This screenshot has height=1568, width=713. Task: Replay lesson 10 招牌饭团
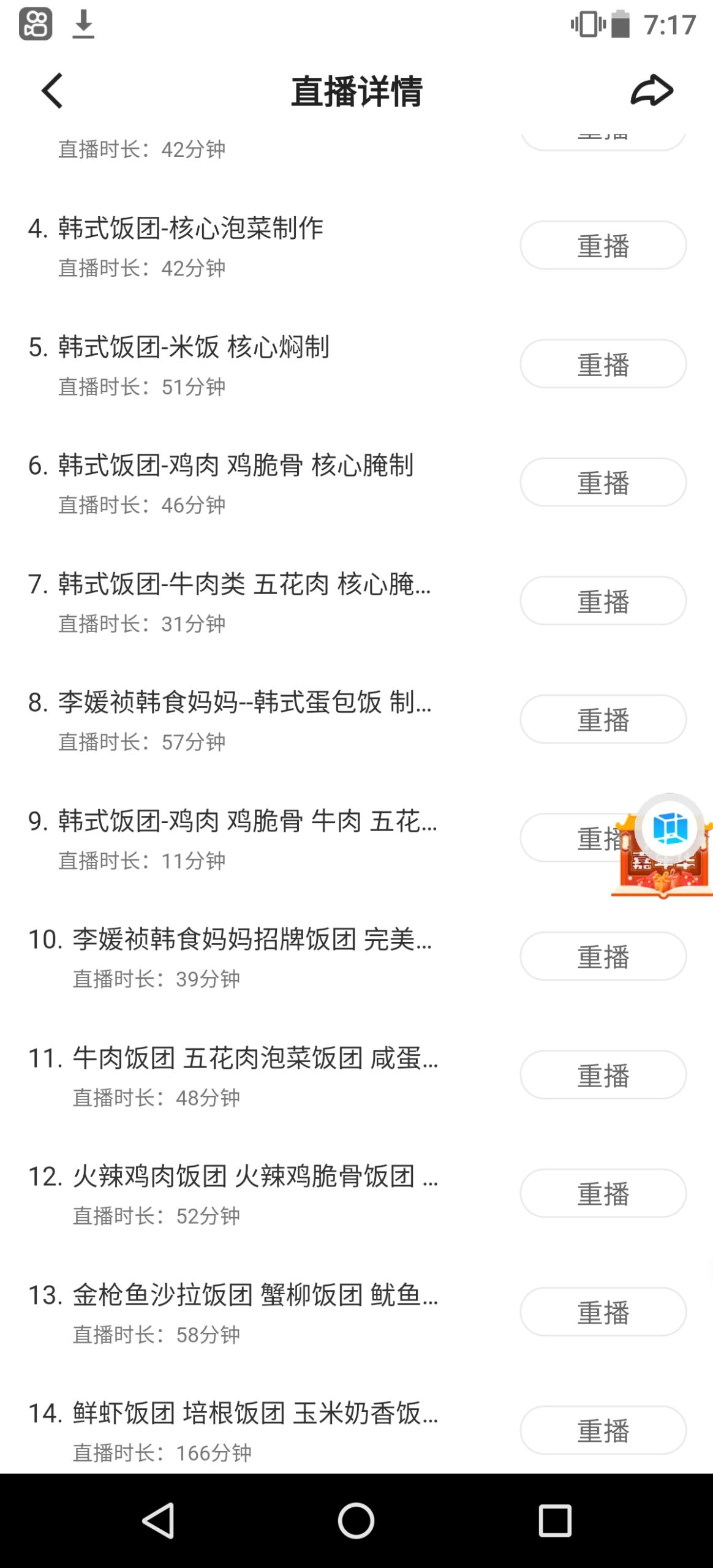(x=603, y=957)
